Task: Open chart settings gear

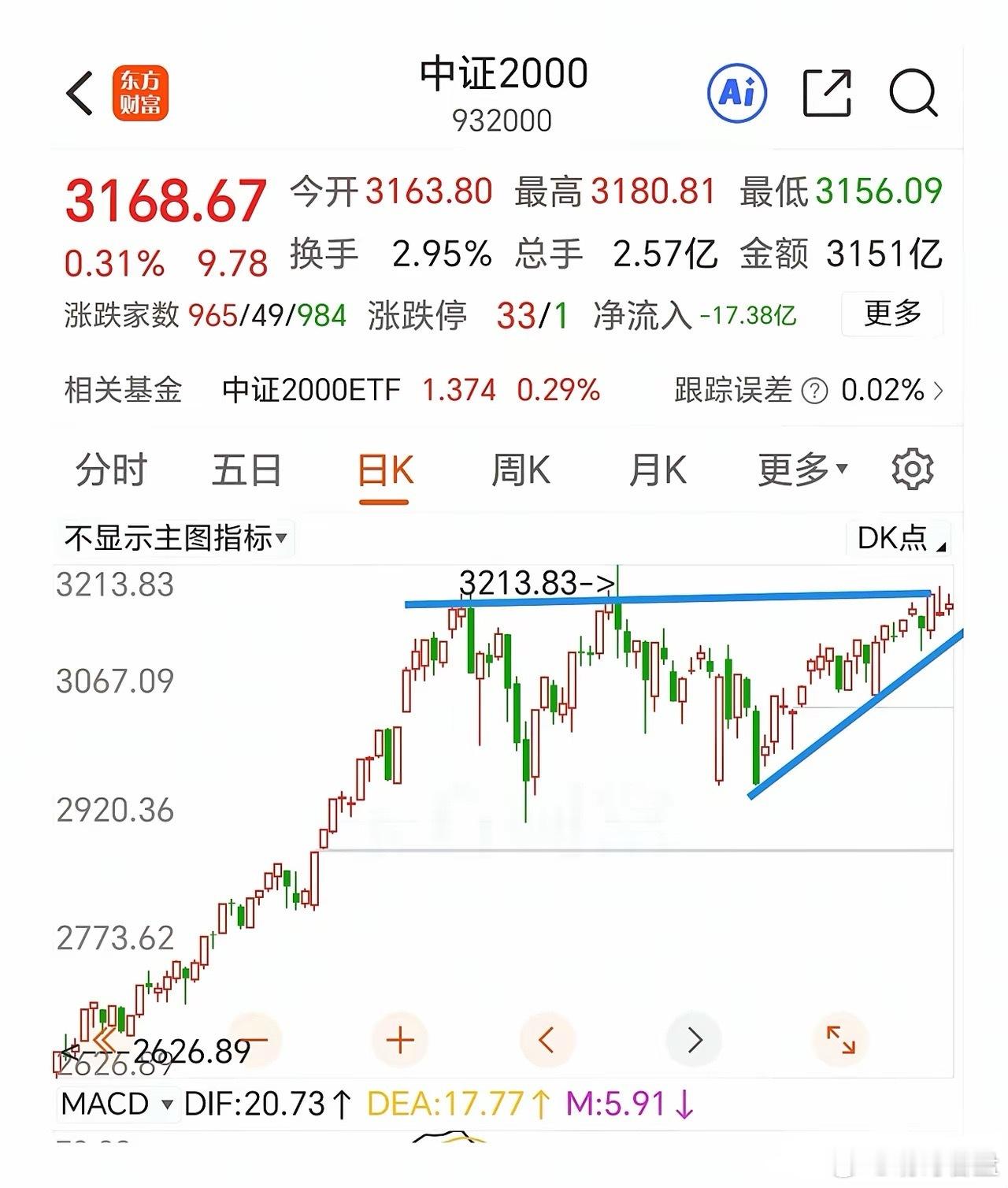Action: (x=912, y=470)
